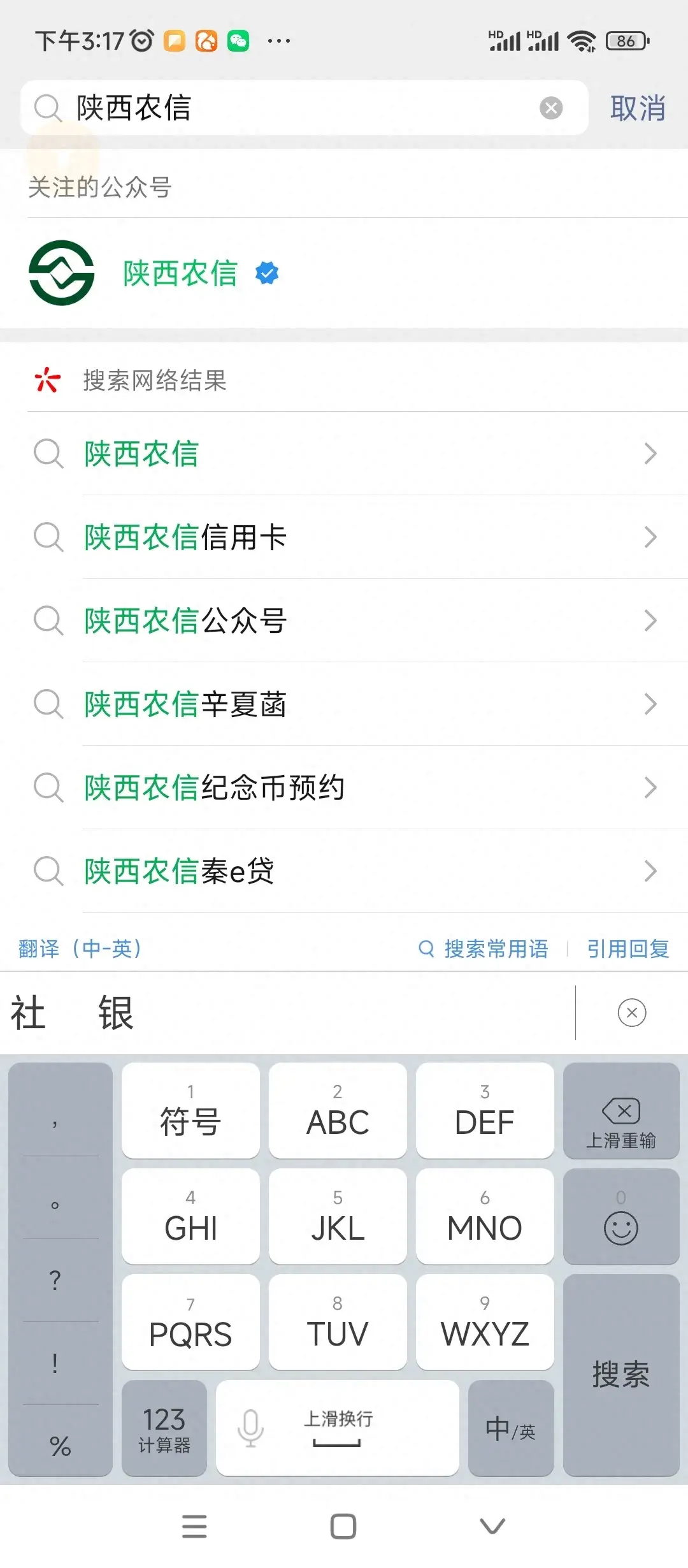Clear the search text with the x button
Viewport: 688px width, 1568px height.
550,108
